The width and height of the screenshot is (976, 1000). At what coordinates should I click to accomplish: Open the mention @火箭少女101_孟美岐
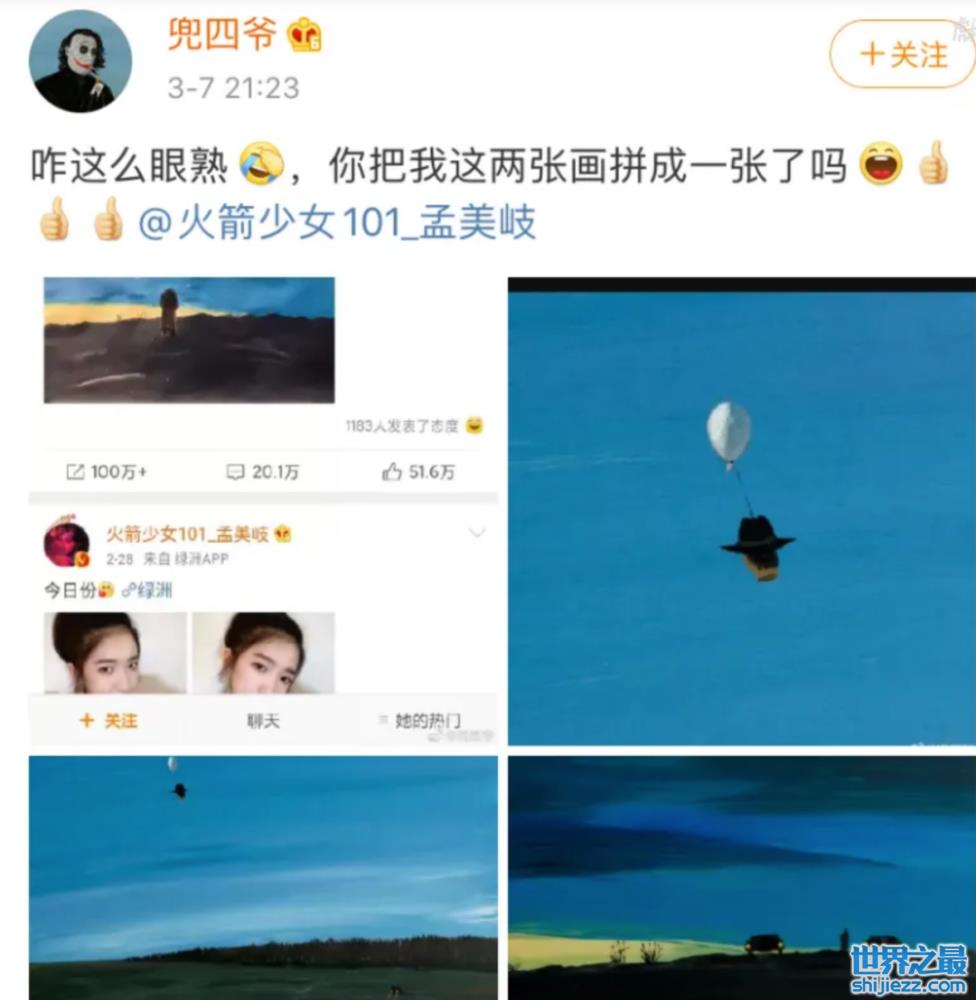coord(337,222)
